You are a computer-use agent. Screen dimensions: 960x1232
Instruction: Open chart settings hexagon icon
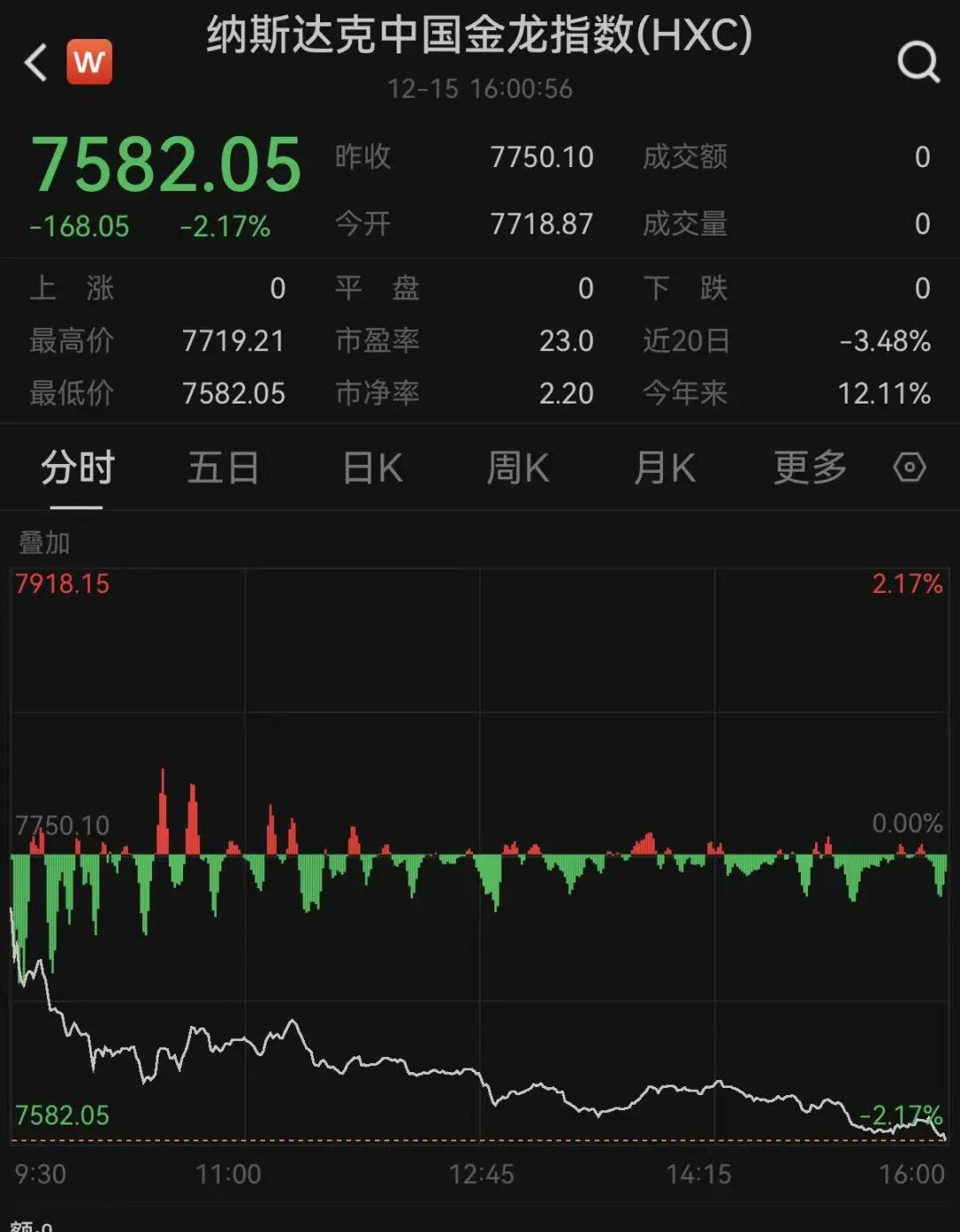point(909,468)
